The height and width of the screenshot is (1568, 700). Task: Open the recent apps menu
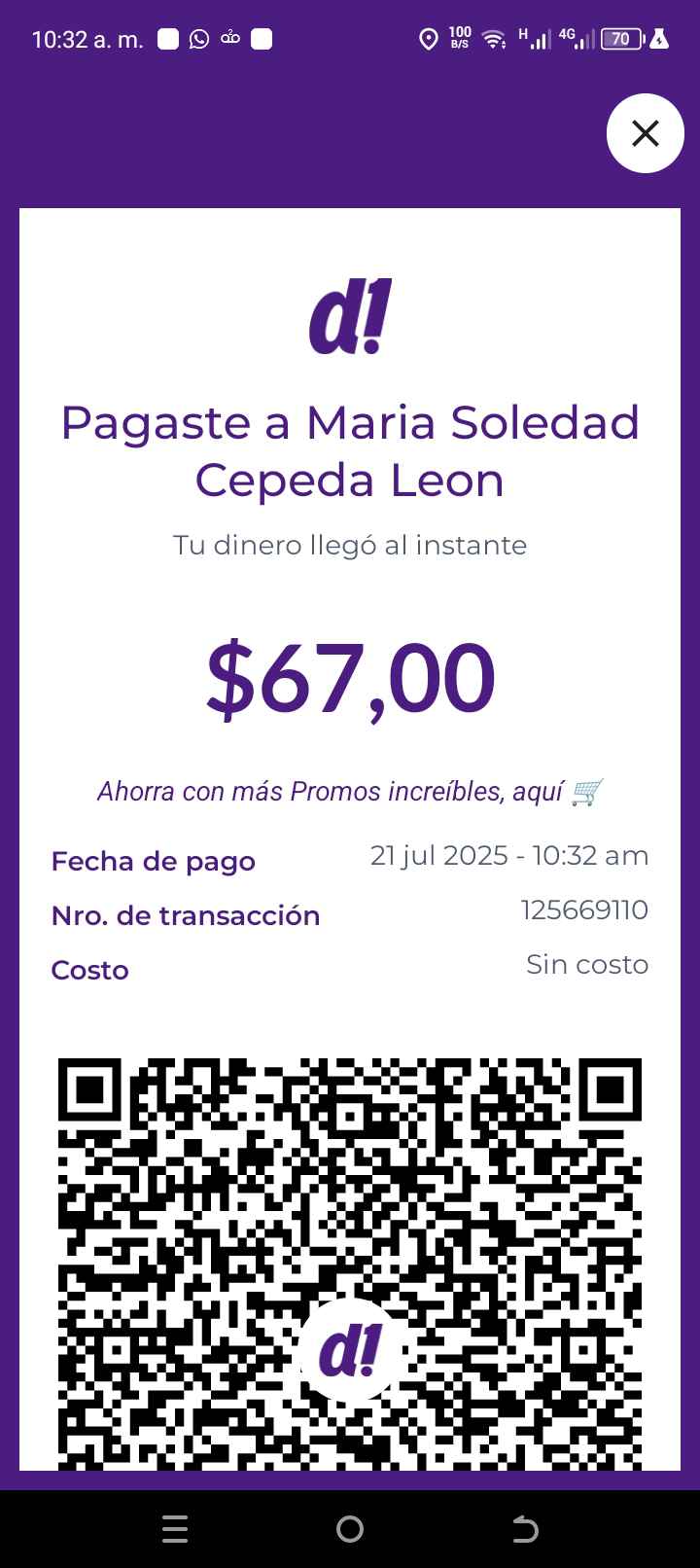[x=175, y=1529]
